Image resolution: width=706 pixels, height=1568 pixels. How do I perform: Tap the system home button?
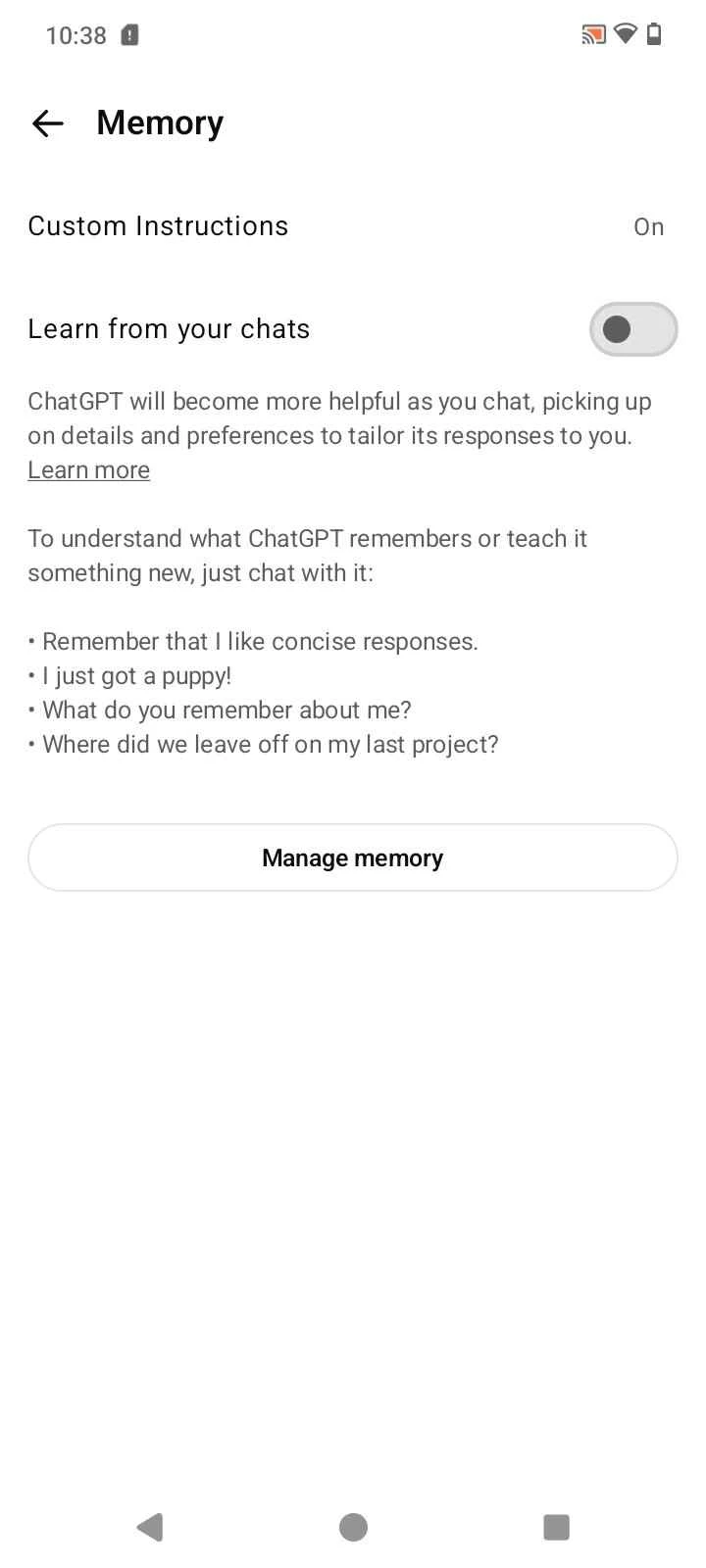coord(353,1527)
